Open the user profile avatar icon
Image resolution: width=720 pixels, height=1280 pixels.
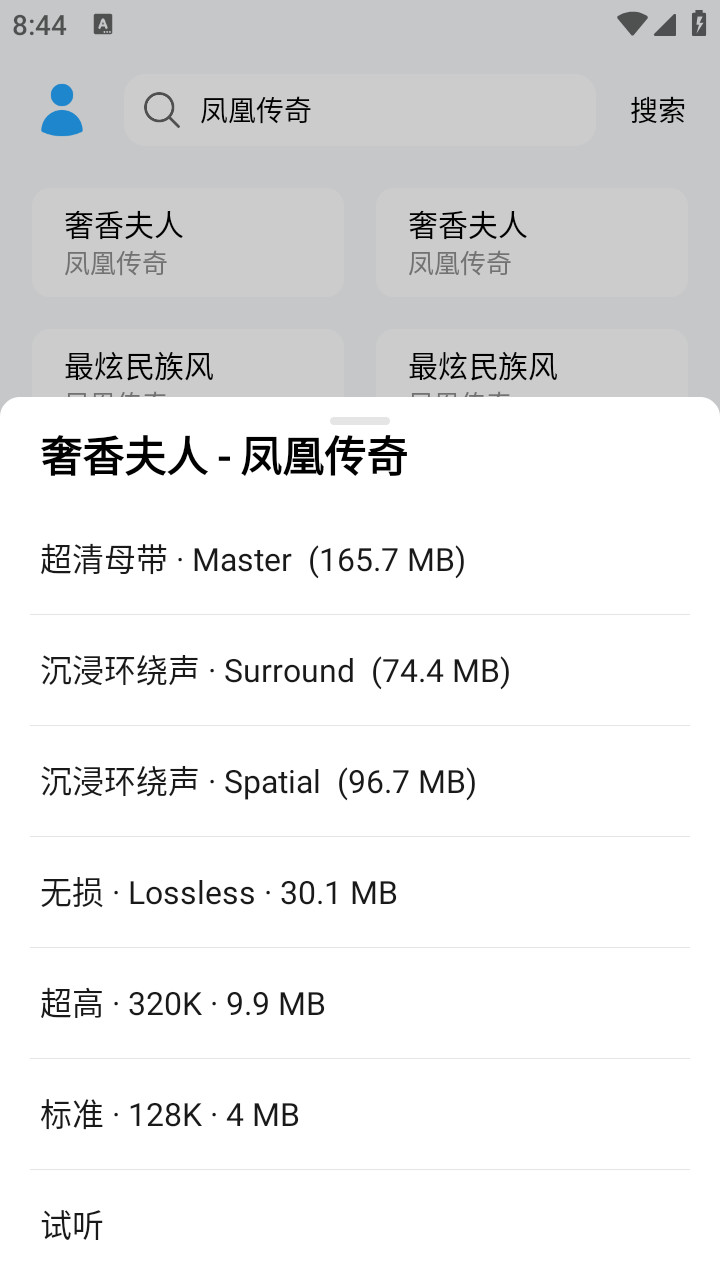[x=62, y=110]
